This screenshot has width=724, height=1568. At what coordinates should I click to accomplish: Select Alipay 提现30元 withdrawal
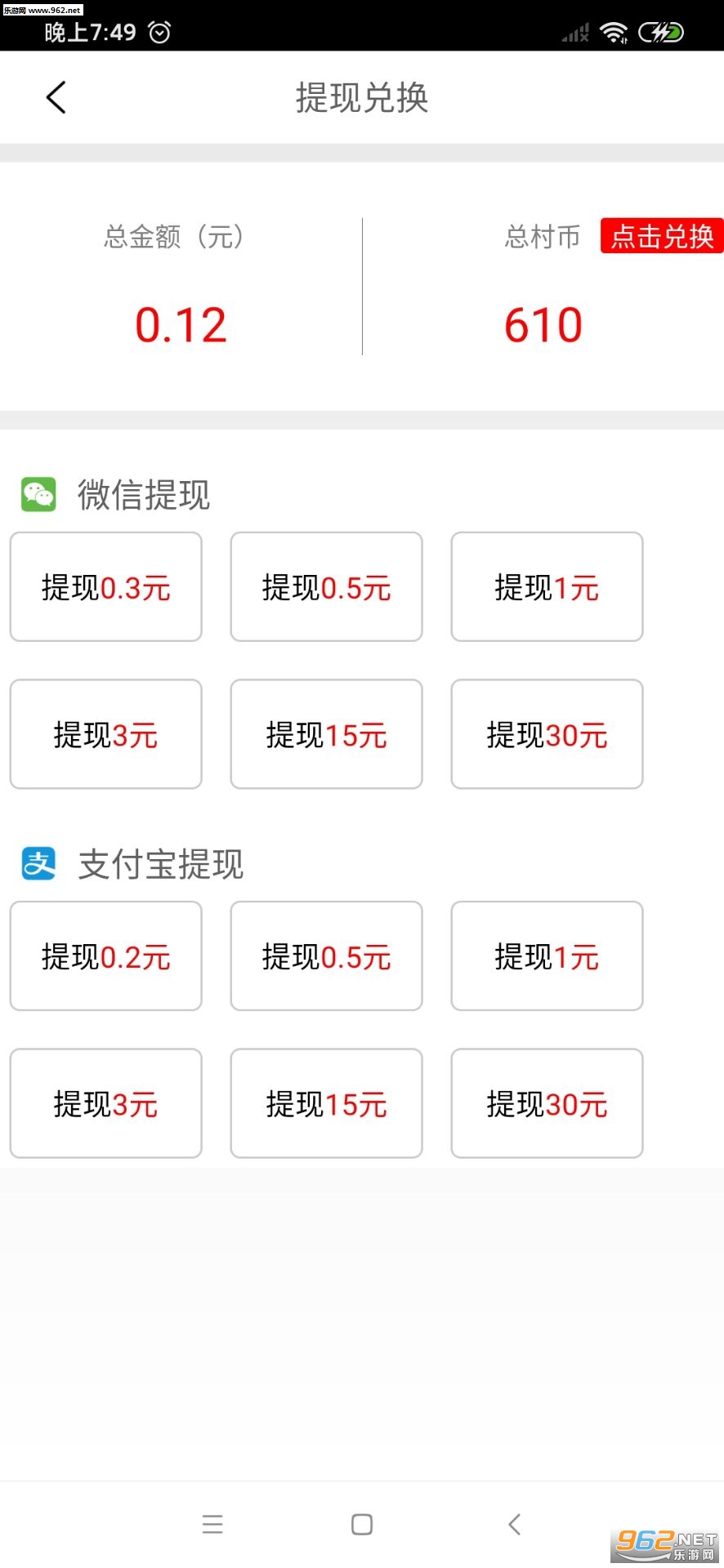point(547,1103)
